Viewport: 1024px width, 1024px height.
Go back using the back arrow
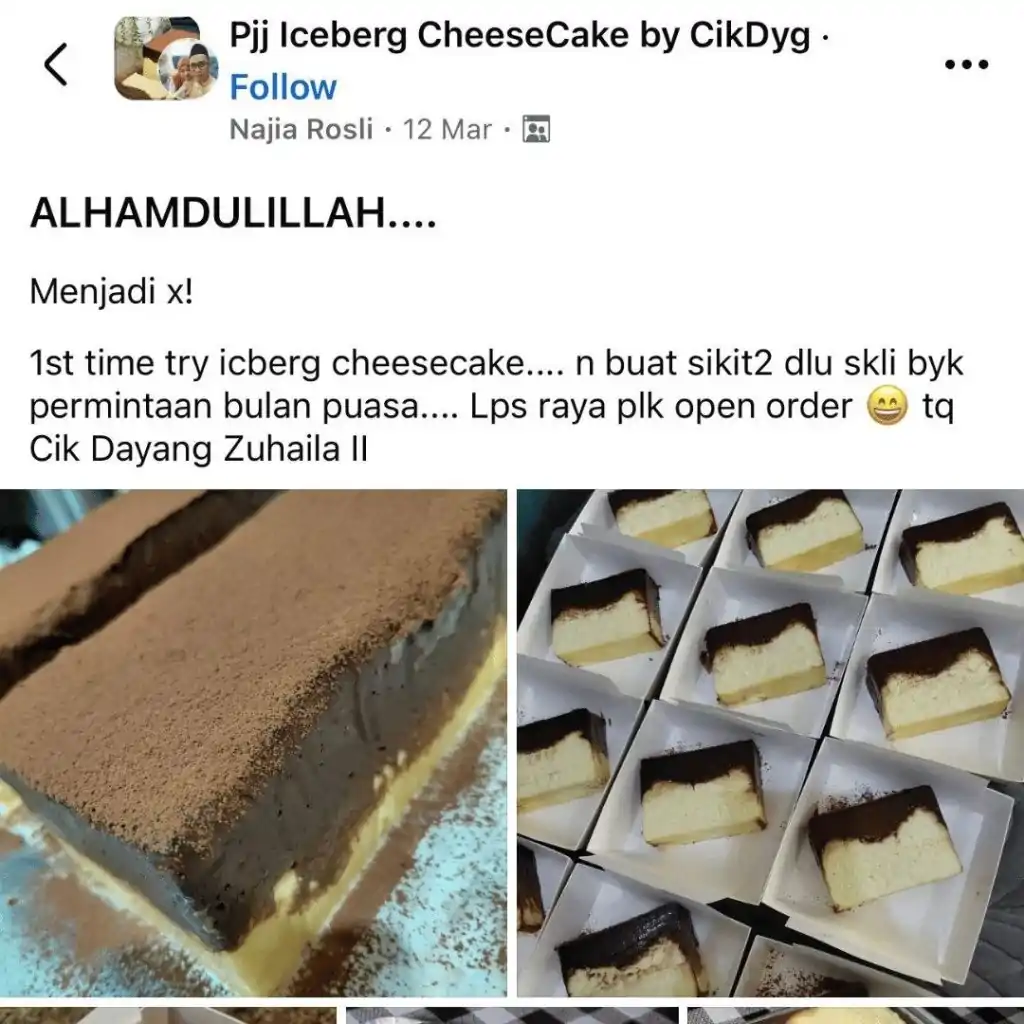click(x=56, y=65)
